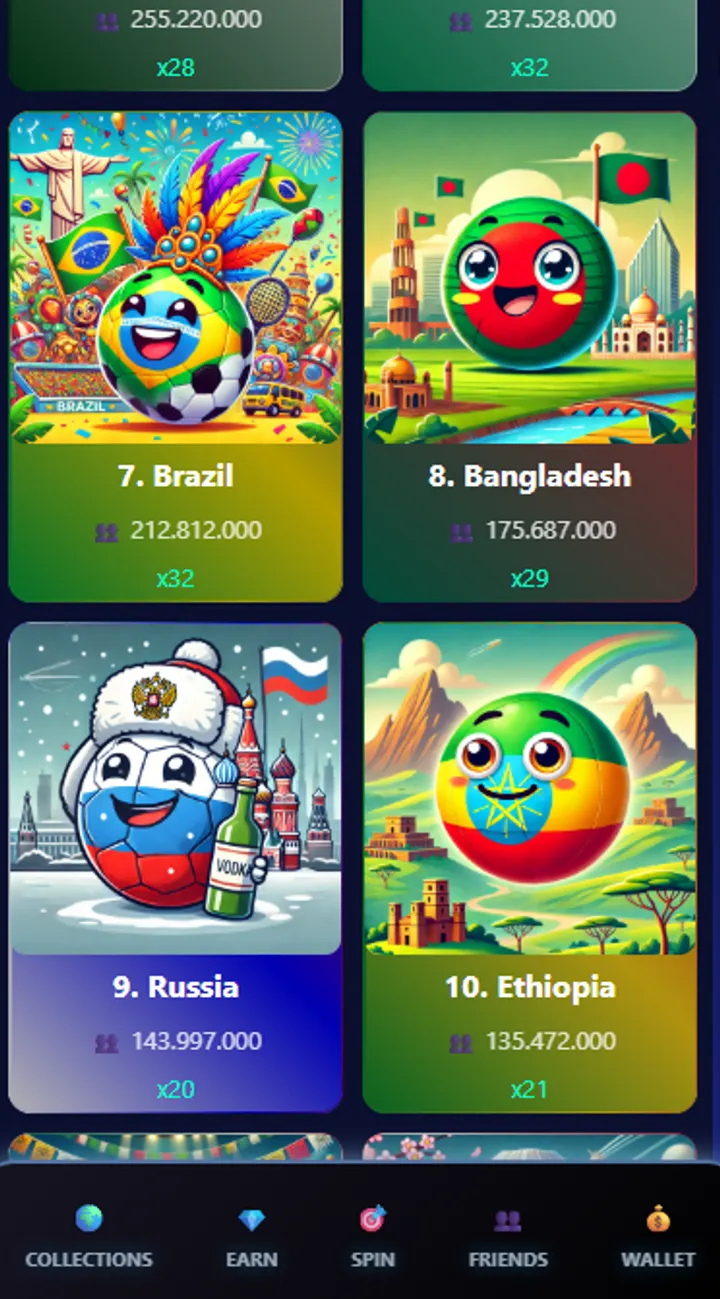Image resolution: width=720 pixels, height=1299 pixels.
Task: View the Ethiopia collection card
Action: tap(529, 867)
